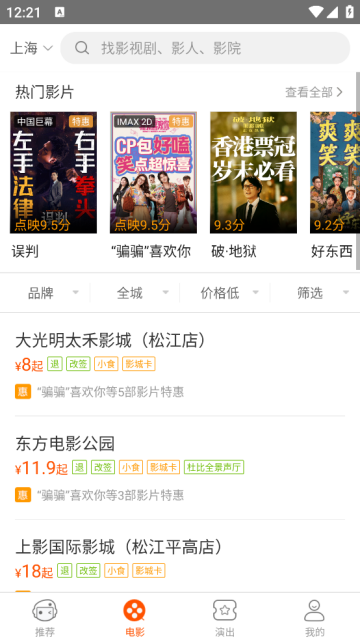Image resolution: width=360 pixels, height=639 pixels.
Task: Open the 破·地狱 movie poster
Action: [253, 172]
